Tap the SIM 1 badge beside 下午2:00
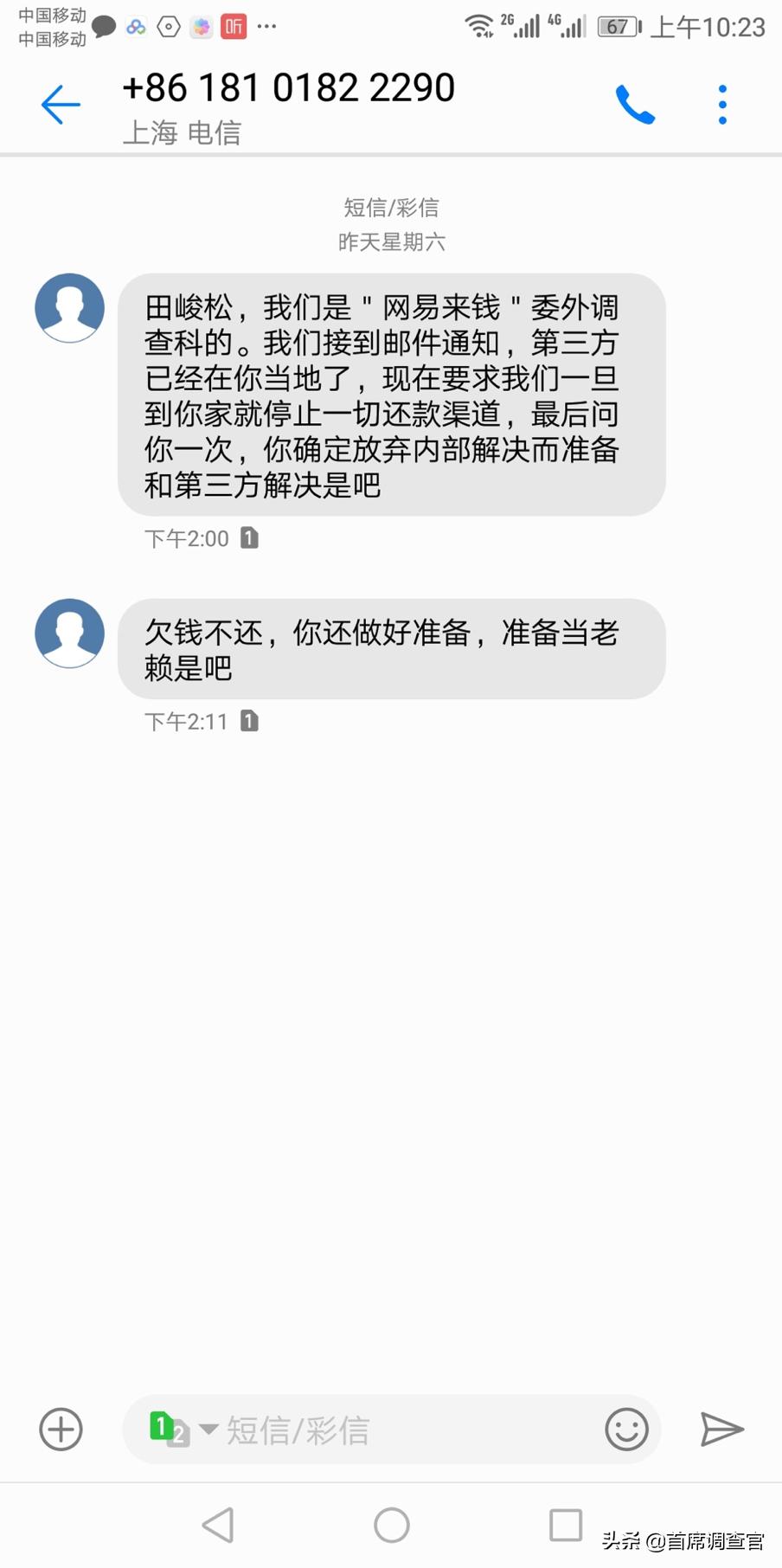The width and height of the screenshot is (782, 1568). 249,537
